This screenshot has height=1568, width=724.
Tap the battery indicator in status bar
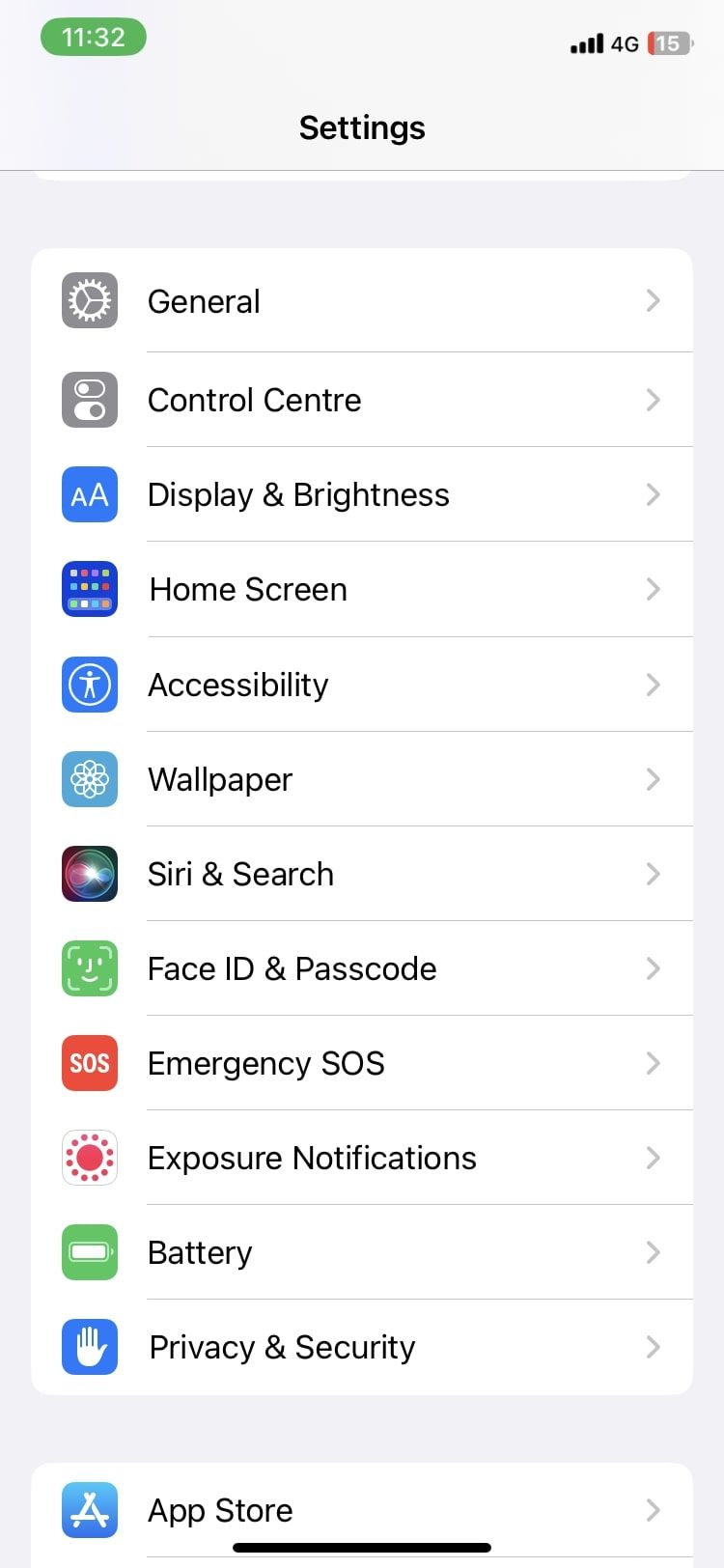670,43
